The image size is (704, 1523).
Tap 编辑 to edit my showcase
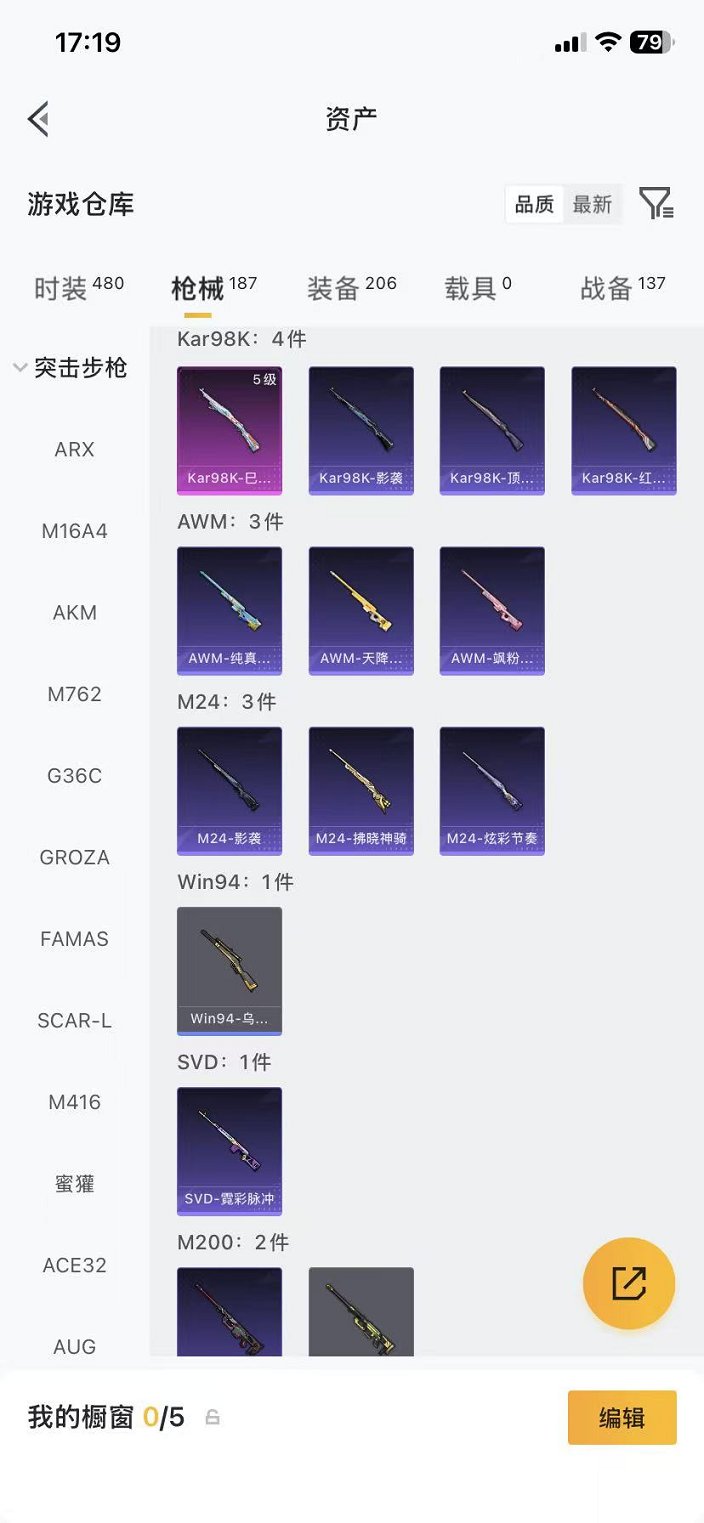(622, 1417)
